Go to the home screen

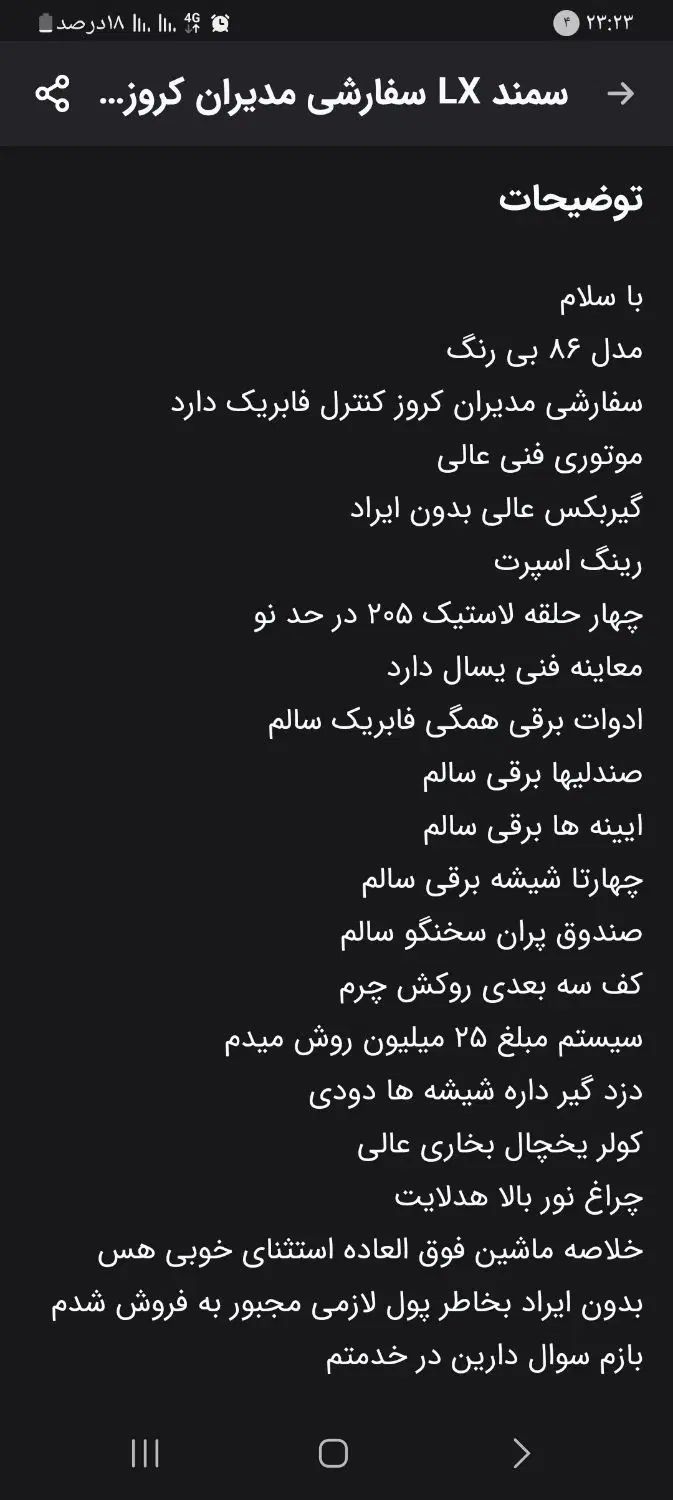pyautogui.click(x=333, y=1453)
